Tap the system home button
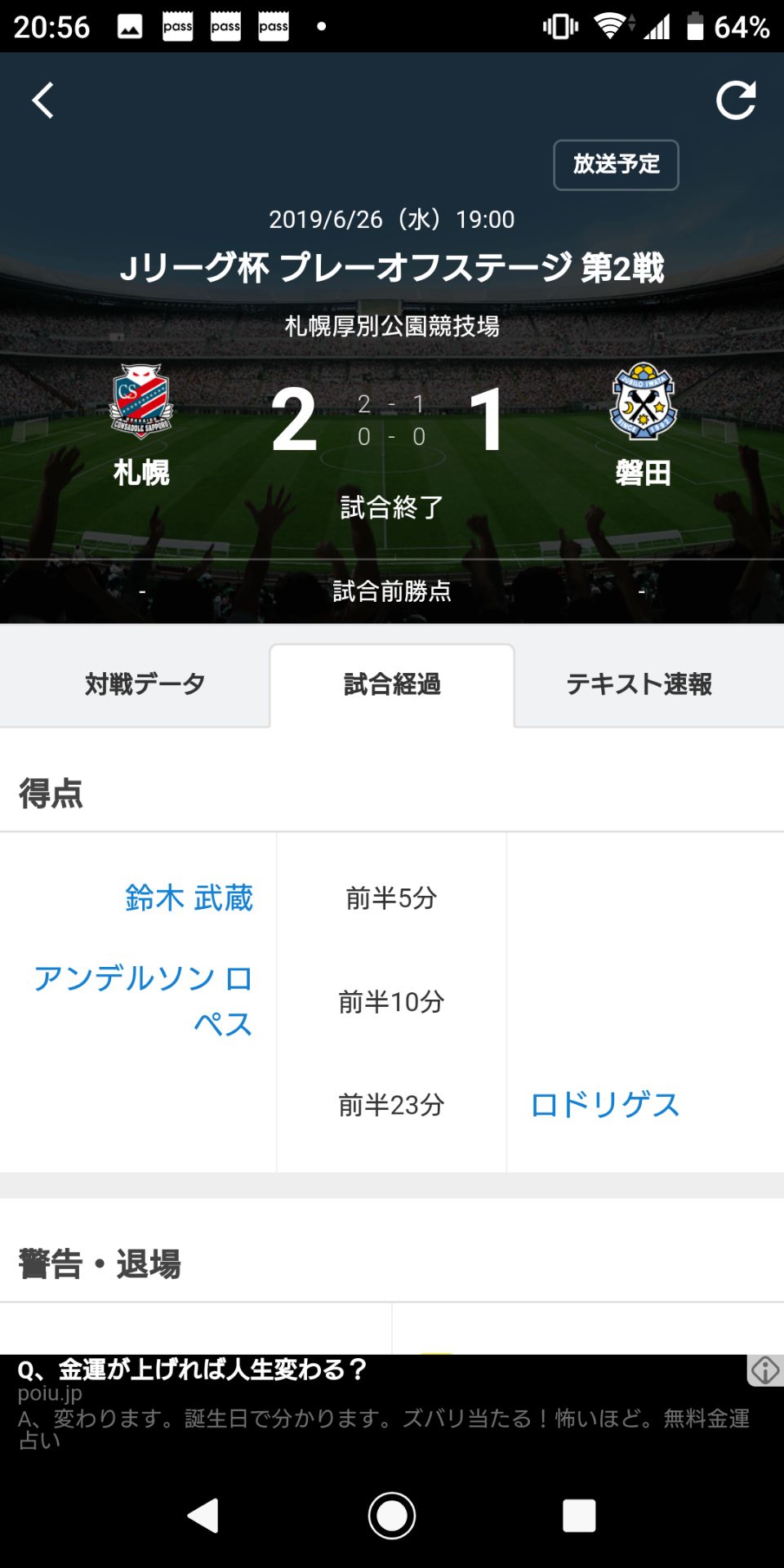The image size is (784, 1568). [392, 1516]
